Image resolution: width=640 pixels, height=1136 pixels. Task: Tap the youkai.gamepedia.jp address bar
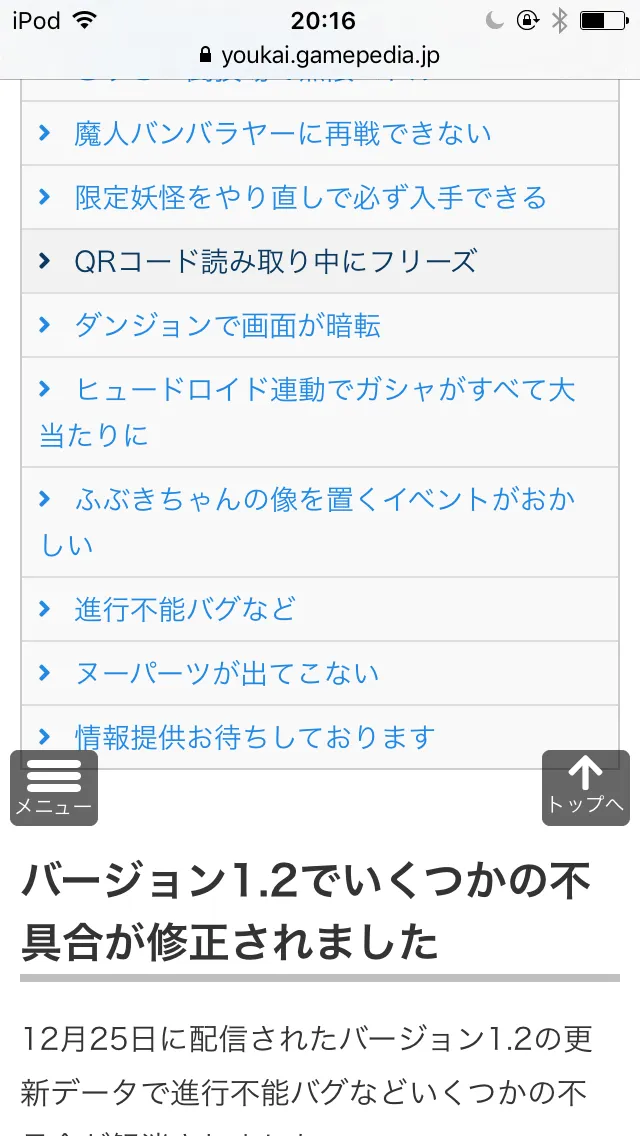click(320, 55)
